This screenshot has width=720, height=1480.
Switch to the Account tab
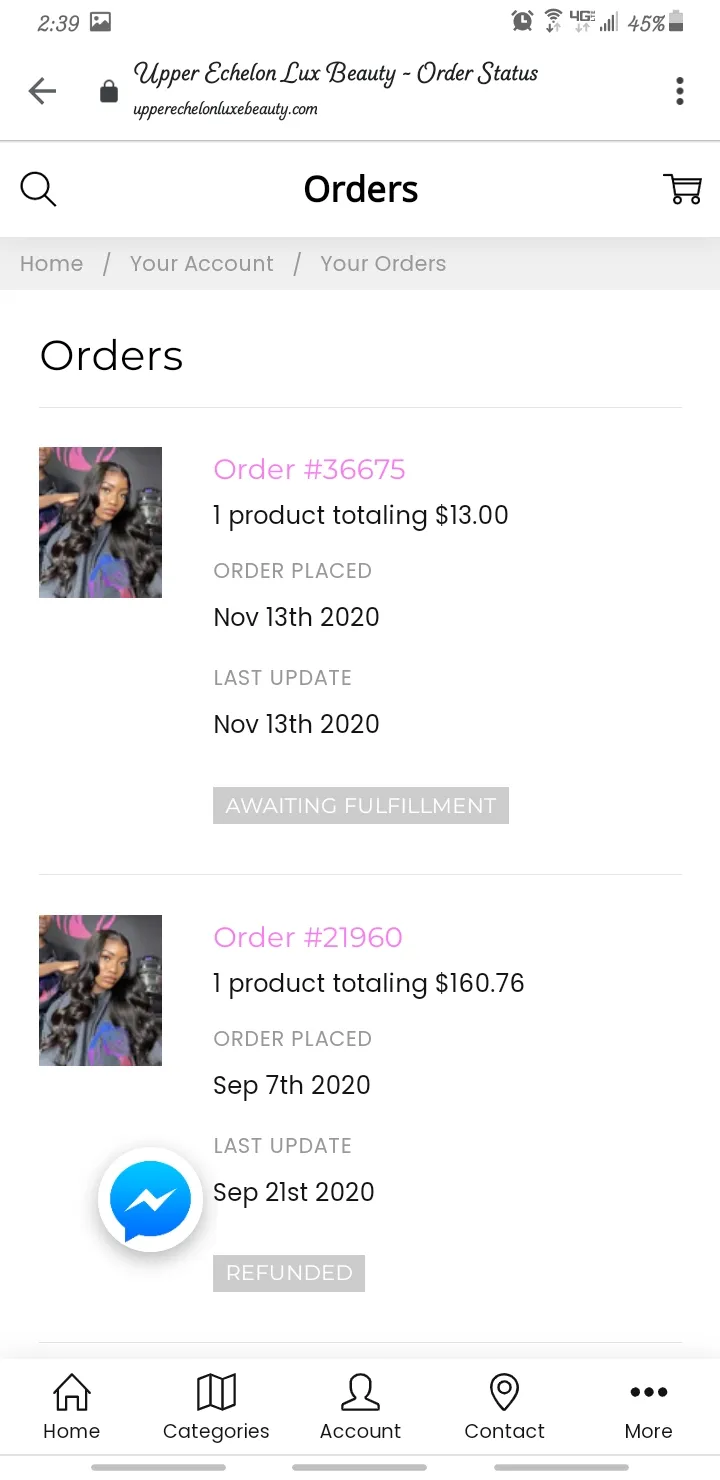(x=360, y=1406)
